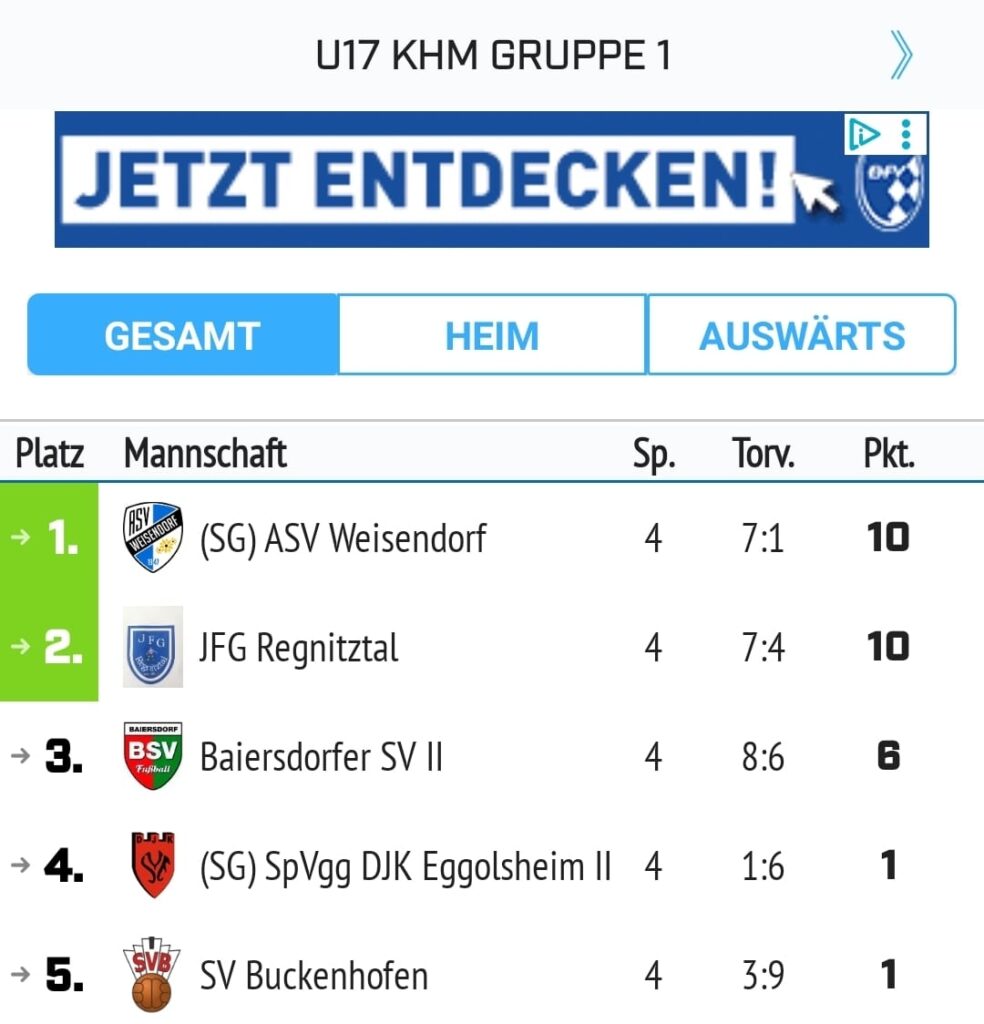
Task: Select (SG) SpVgg DJK Eggolsheim II
Action: click(x=405, y=866)
